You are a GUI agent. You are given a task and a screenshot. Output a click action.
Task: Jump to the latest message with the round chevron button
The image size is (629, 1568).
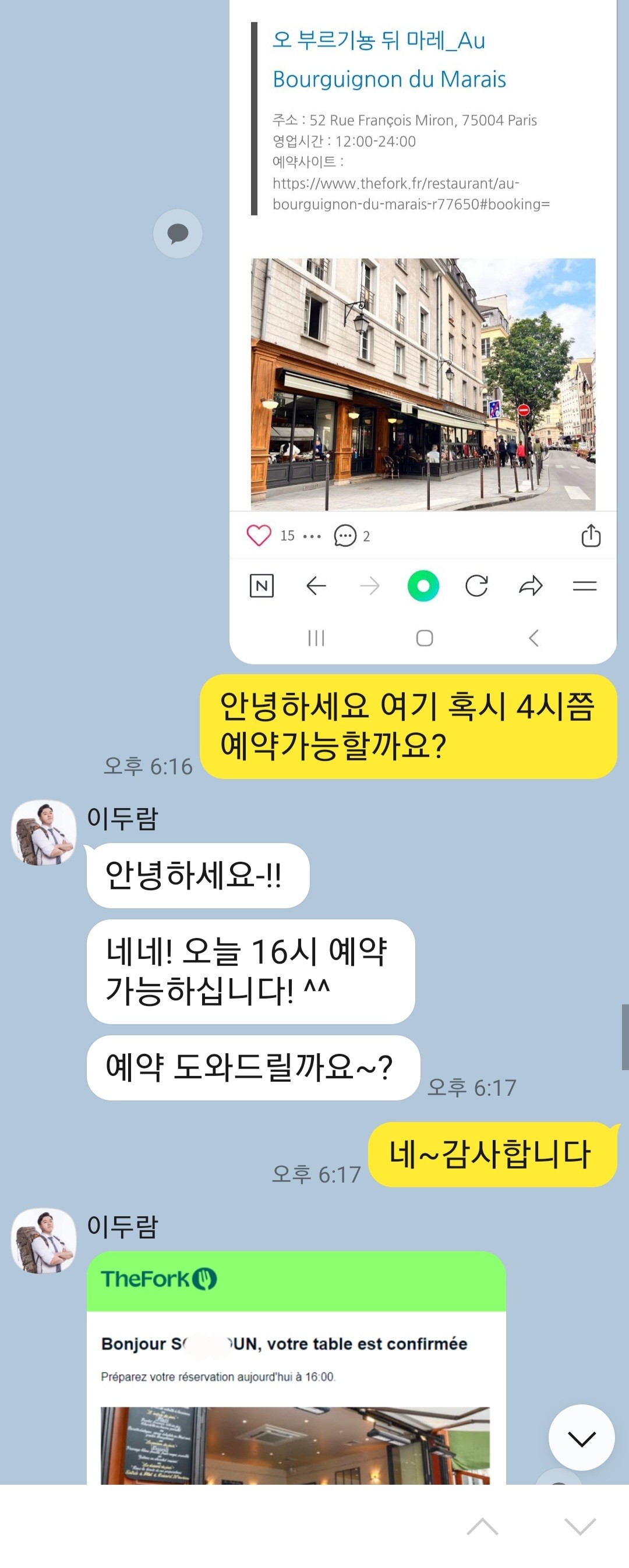pyautogui.click(x=581, y=1438)
